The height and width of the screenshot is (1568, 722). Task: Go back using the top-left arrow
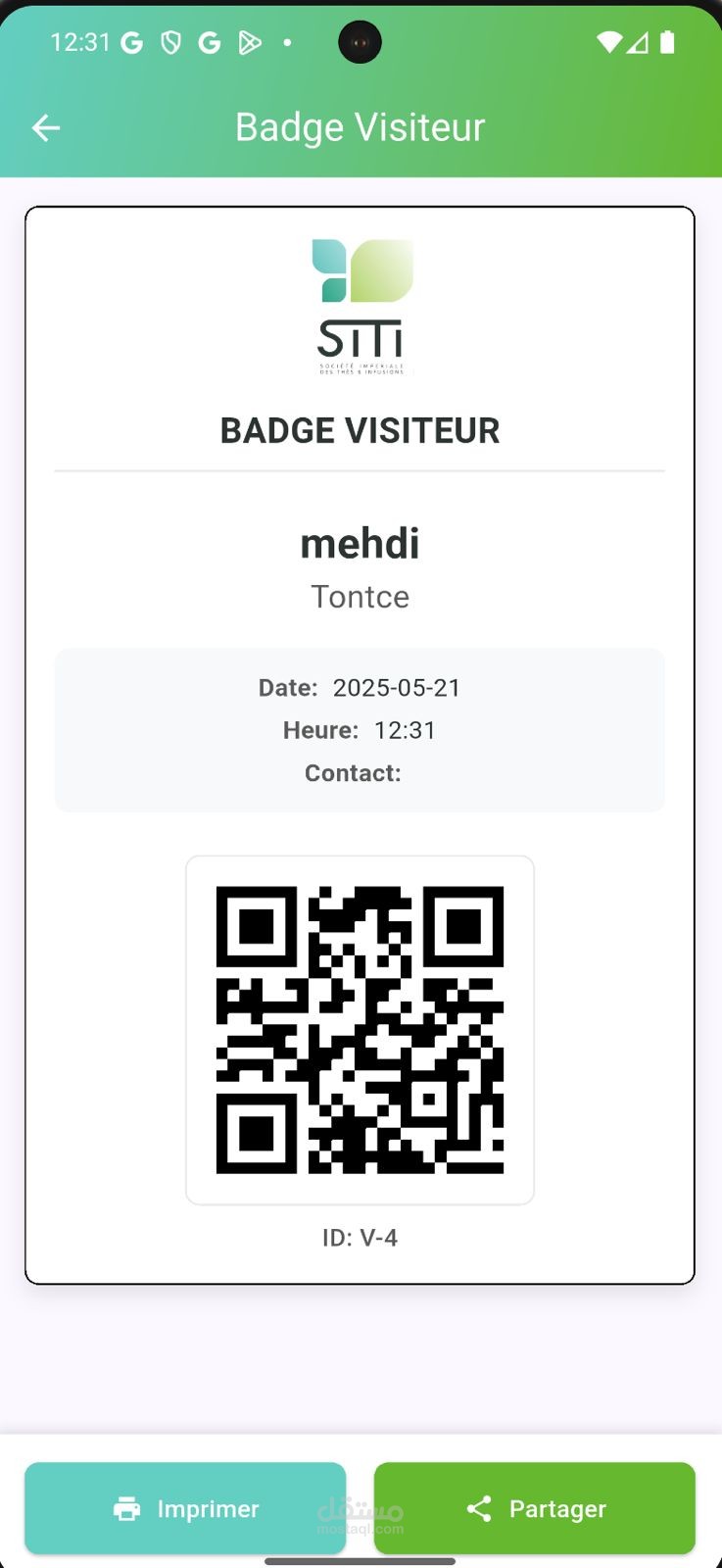click(46, 127)
